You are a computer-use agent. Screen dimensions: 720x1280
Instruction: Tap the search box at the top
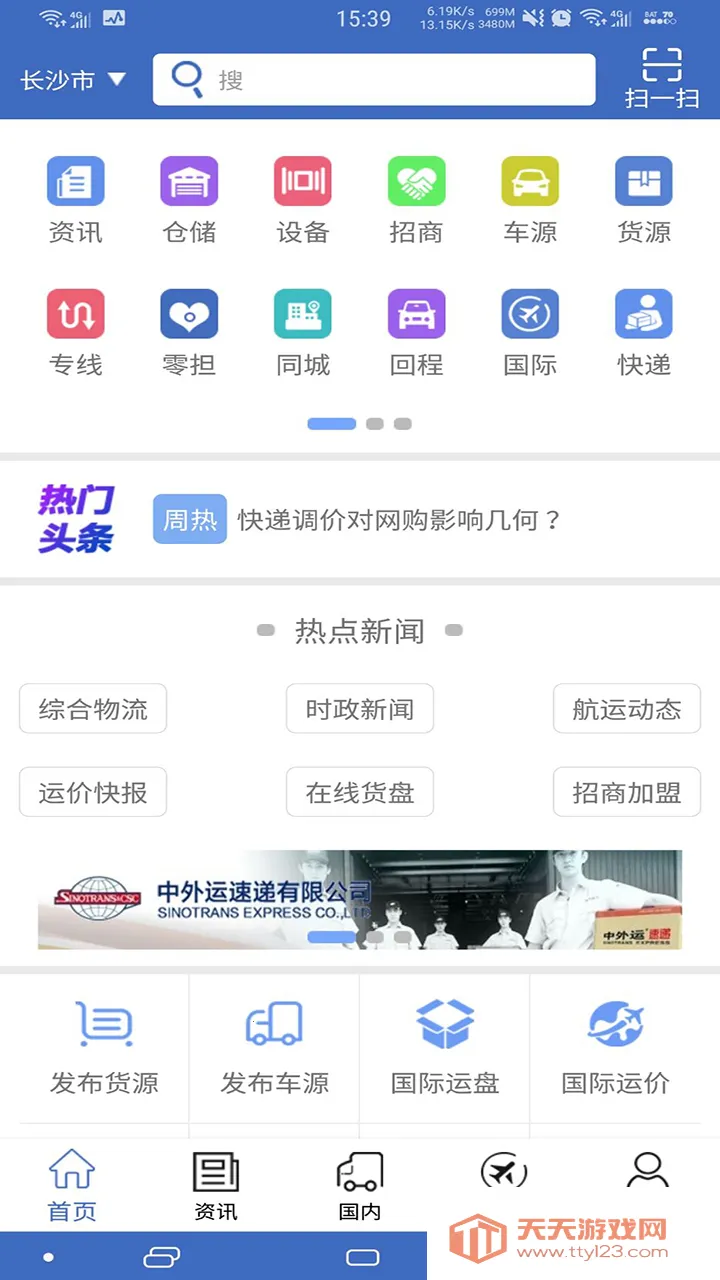[x=374, y=80]
